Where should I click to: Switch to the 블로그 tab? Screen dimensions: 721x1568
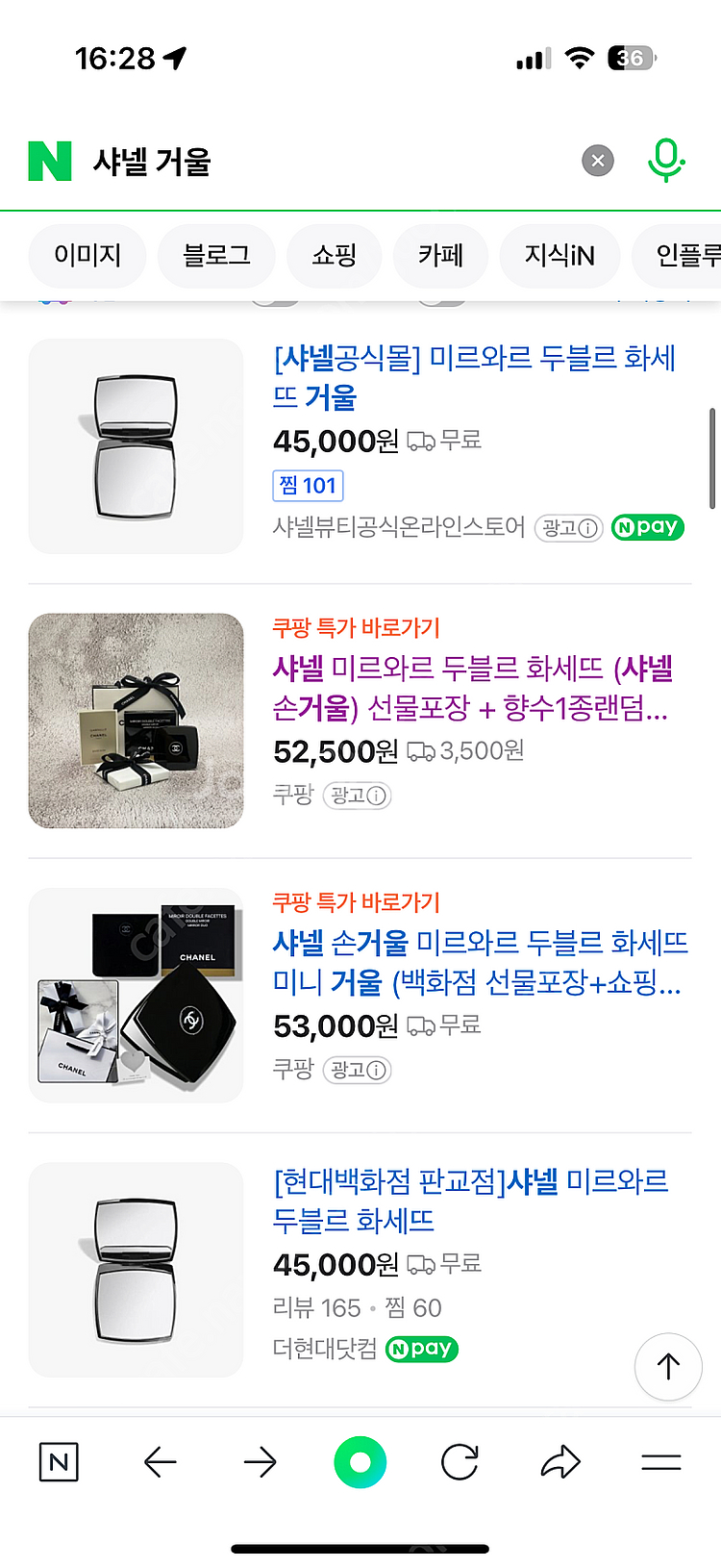(216, 256)
